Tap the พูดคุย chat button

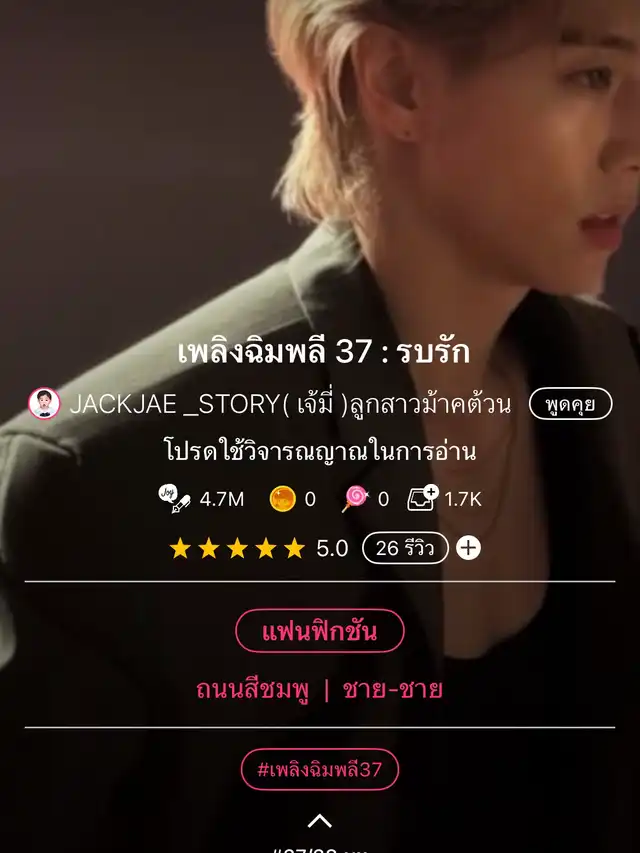[570, 404]
